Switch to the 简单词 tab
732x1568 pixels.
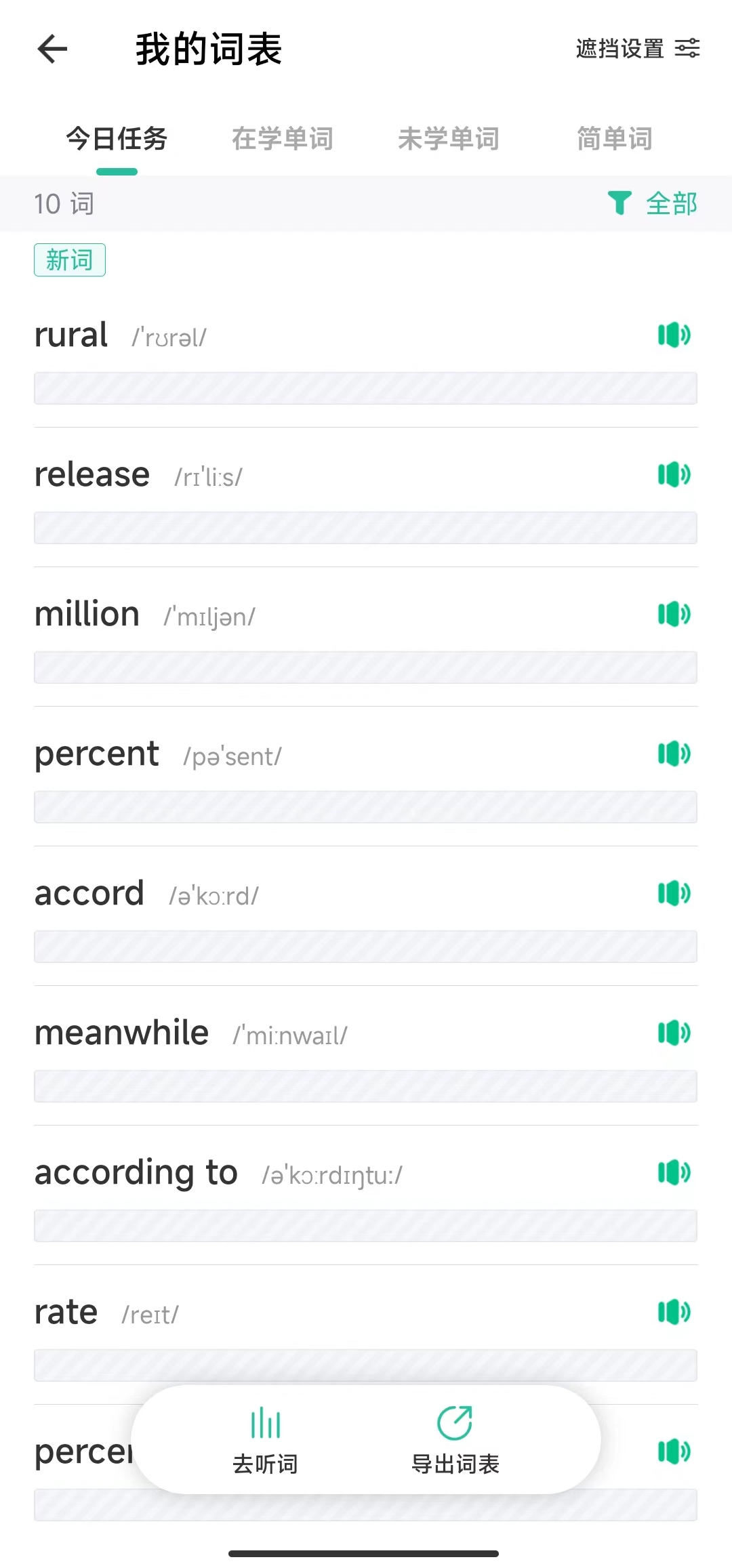(x=614, y=139)
